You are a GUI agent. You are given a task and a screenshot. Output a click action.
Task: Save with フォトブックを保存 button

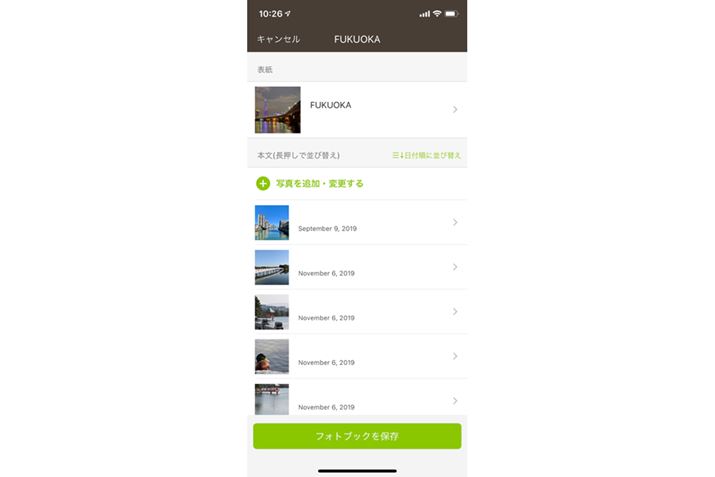(x=357, y=436)
